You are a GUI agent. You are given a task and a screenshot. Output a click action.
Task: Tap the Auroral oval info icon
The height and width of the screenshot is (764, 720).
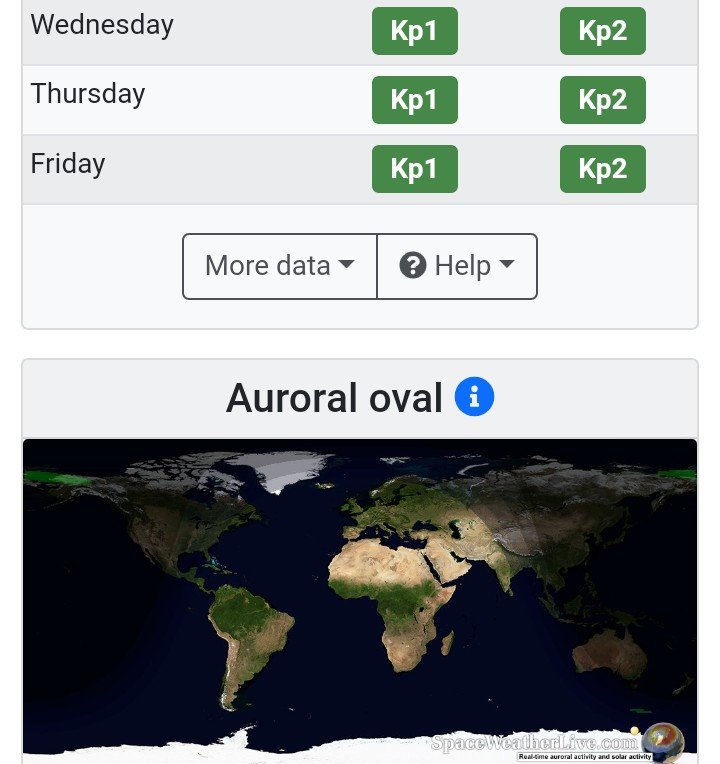coord(474,397)
